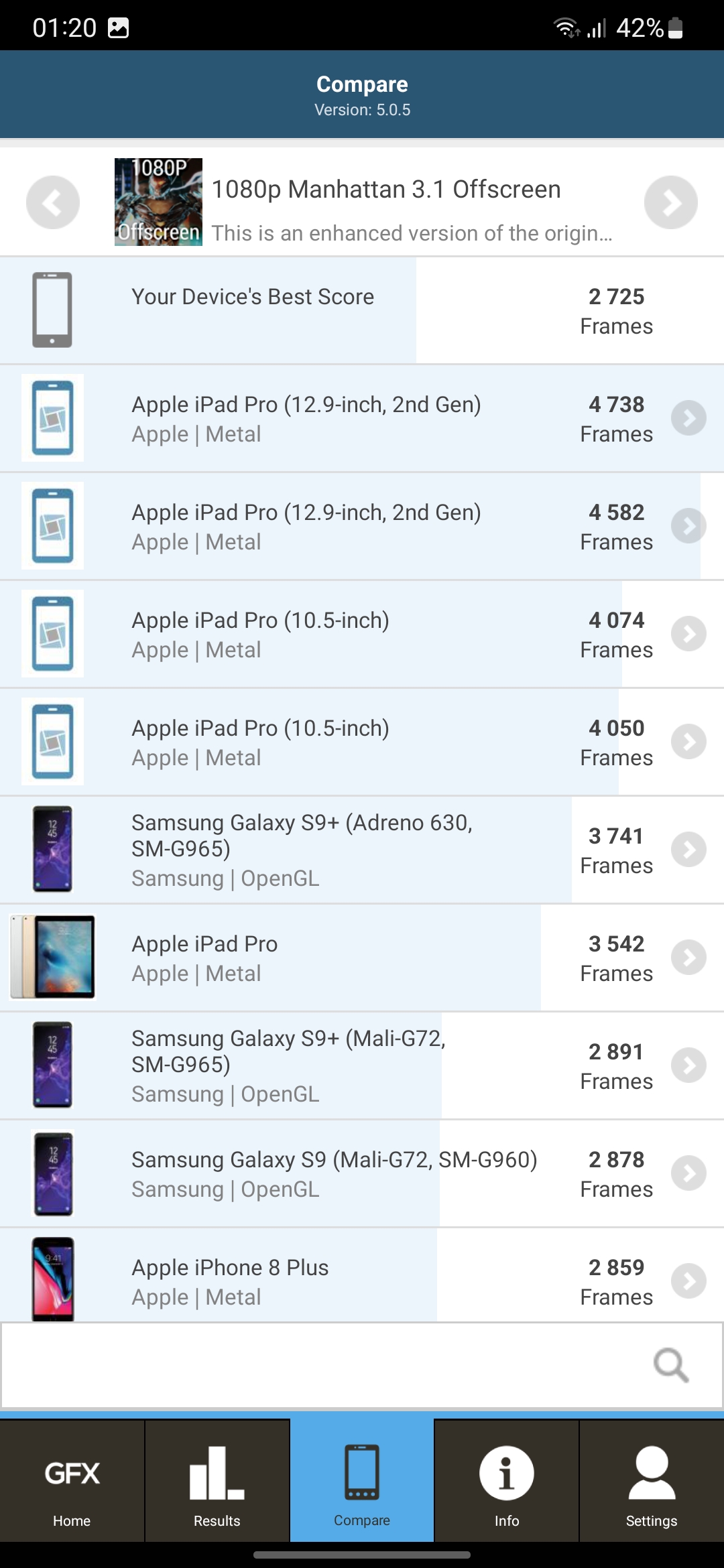Viewport: 724px width, 1568px height.
Task: Open Samsung Galaxy S9+ (Adreno 630) result
Action: coord(362,850)
